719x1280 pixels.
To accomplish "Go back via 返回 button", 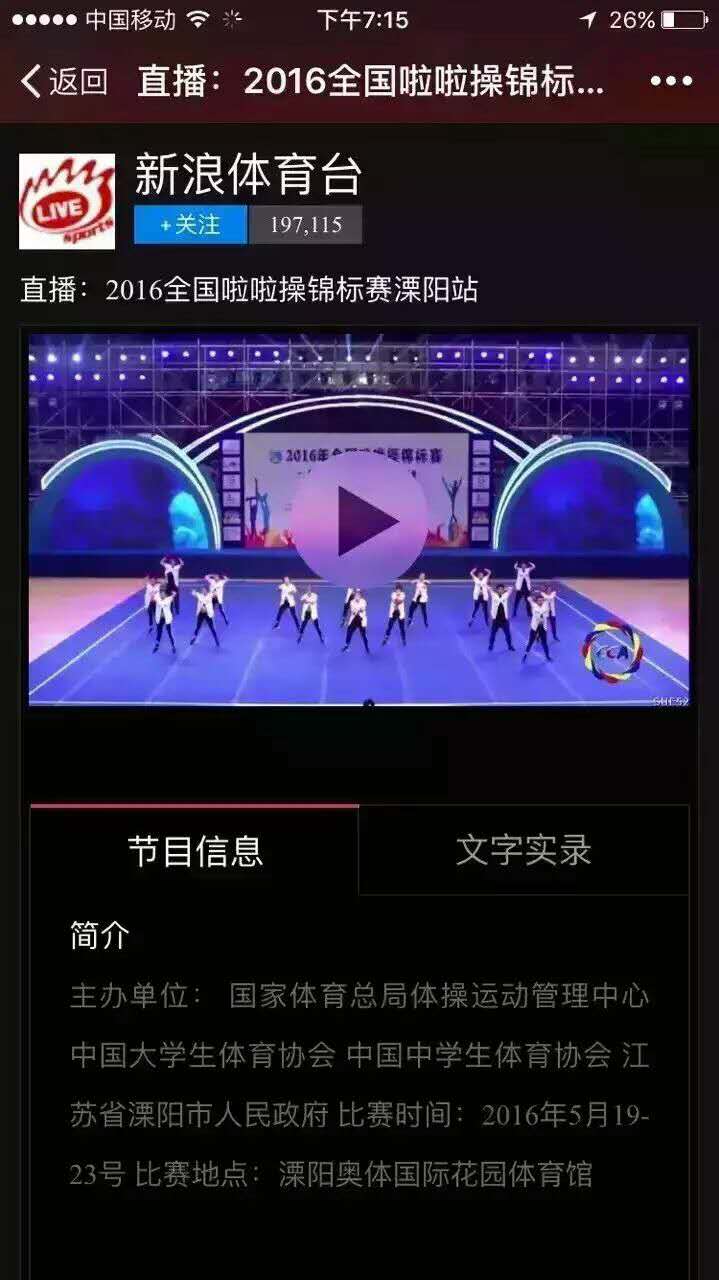I will coord(64,81).
